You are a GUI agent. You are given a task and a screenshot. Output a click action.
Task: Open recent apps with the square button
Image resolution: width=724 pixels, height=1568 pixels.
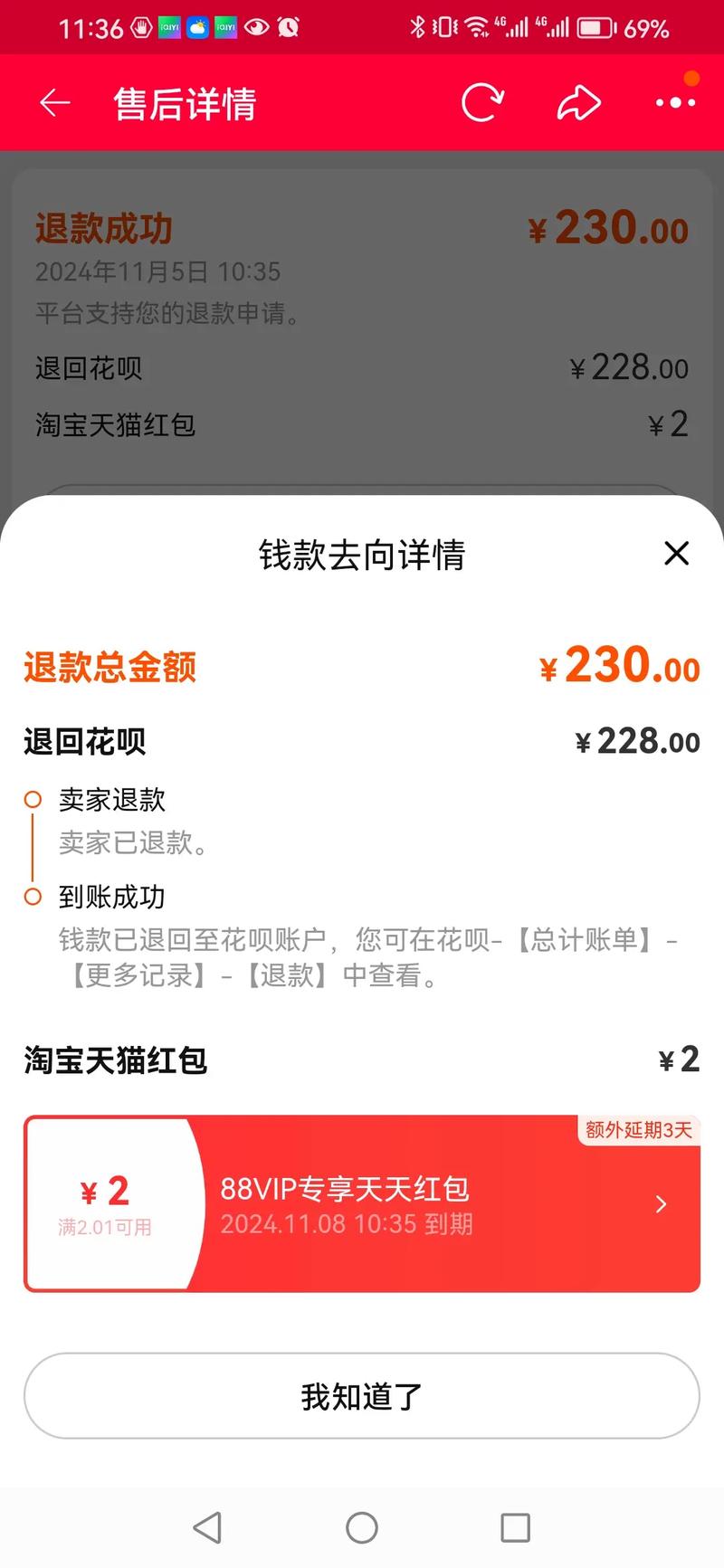(515, 1527)
